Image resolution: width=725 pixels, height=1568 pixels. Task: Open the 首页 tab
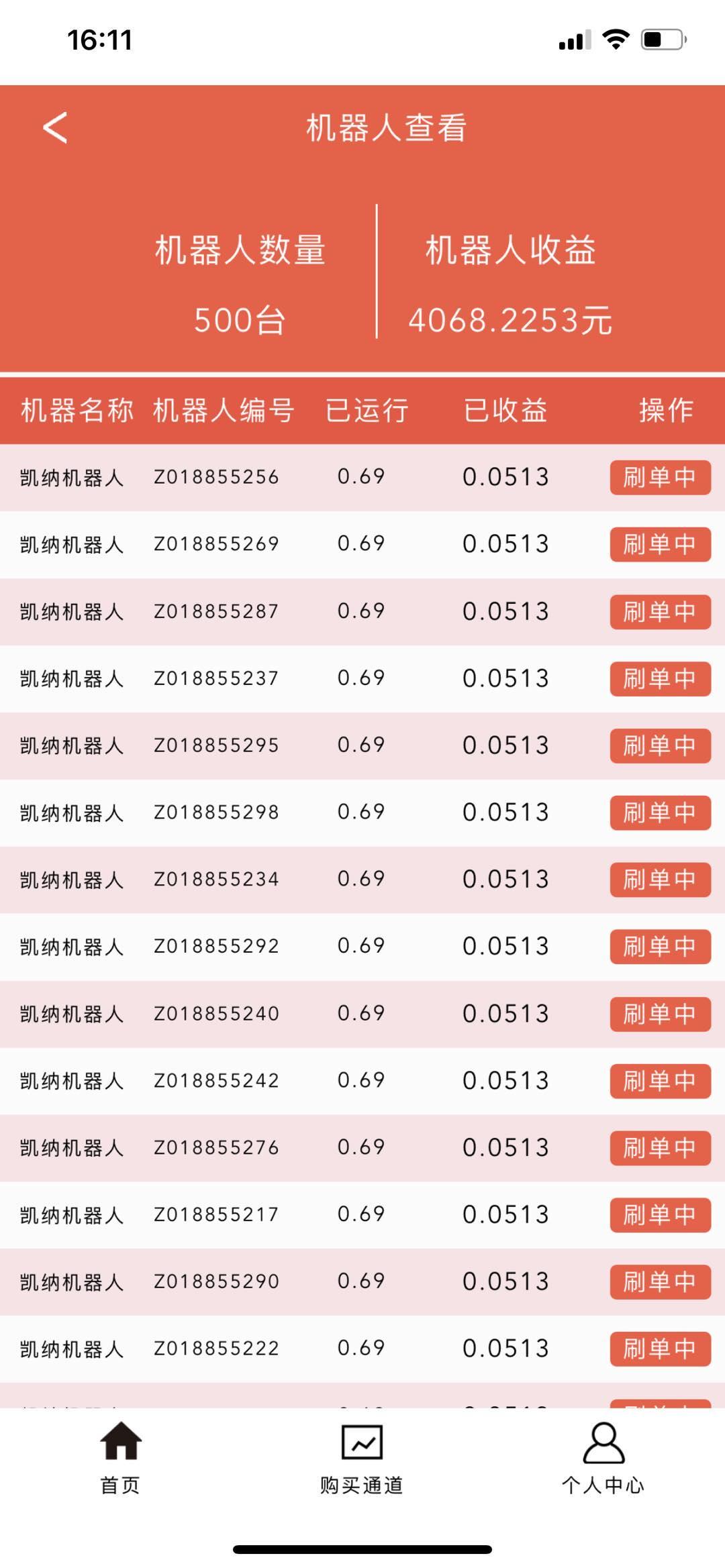pyautogui.click(x=119, y=1463)
